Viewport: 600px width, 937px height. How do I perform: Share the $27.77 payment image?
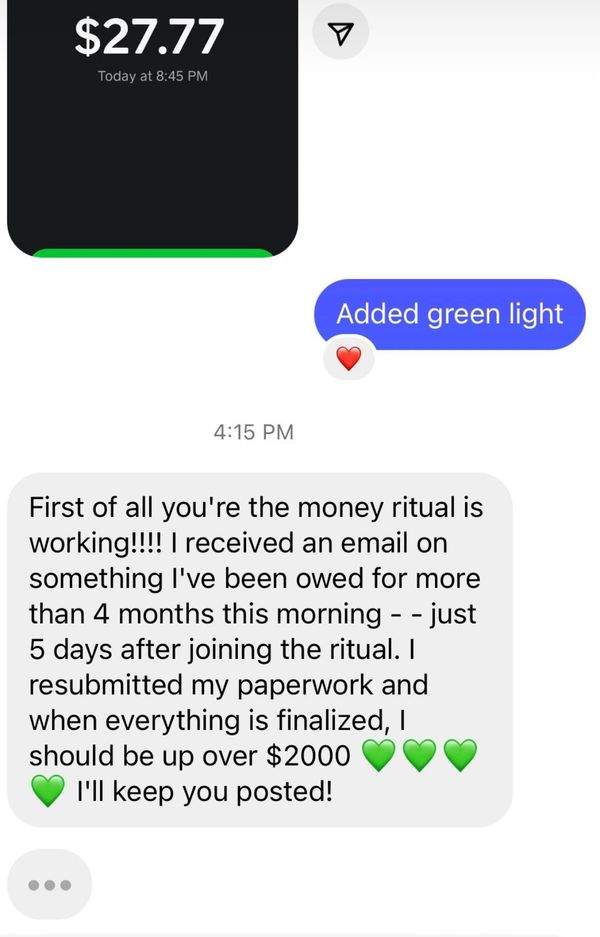pyautogui.click(x=341, y=35)
